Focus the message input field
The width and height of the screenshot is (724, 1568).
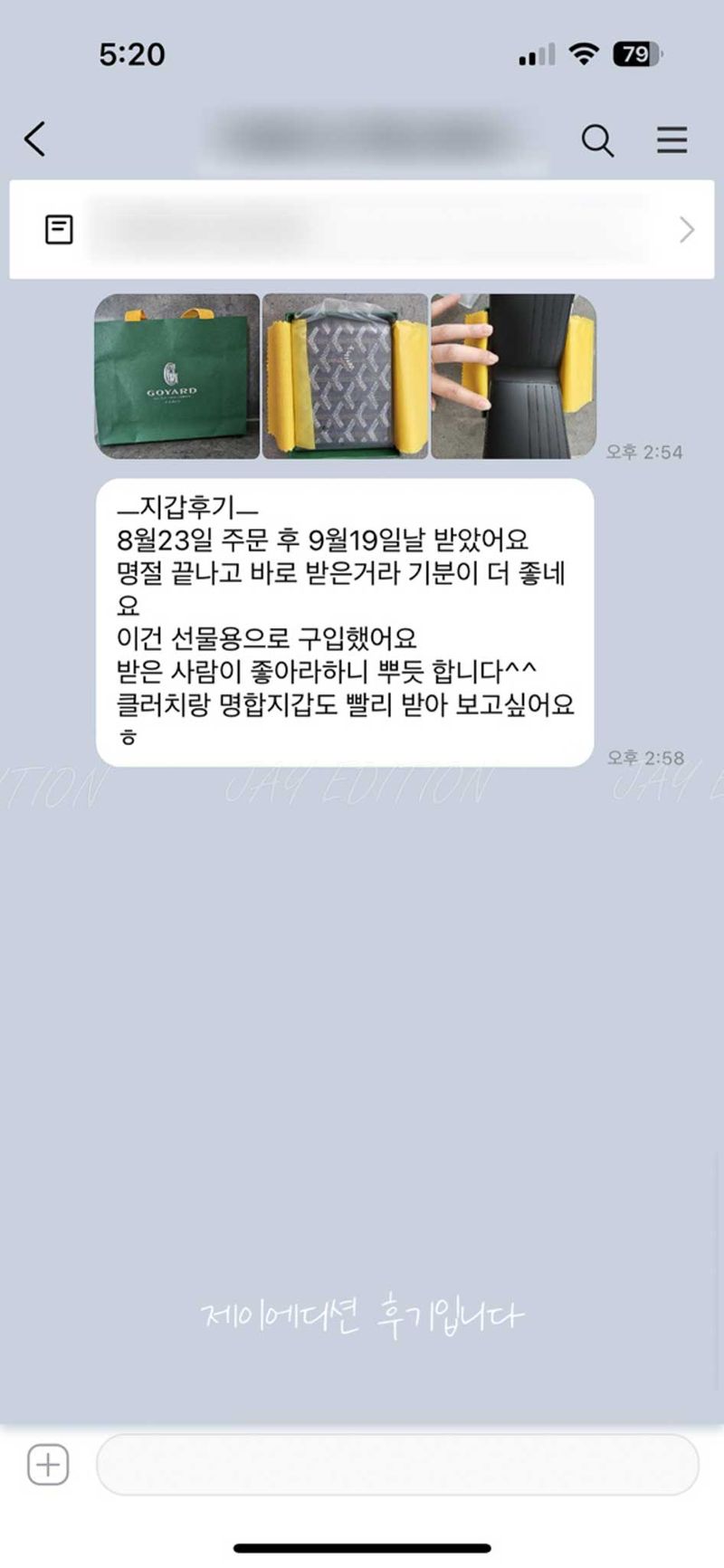(396, 1464)
